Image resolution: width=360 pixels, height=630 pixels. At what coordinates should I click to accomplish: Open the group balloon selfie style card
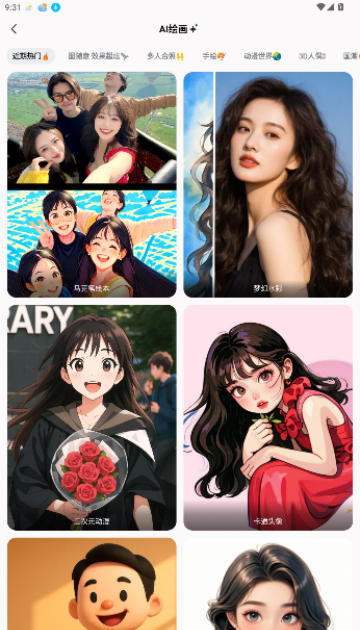tap(92, 185)
